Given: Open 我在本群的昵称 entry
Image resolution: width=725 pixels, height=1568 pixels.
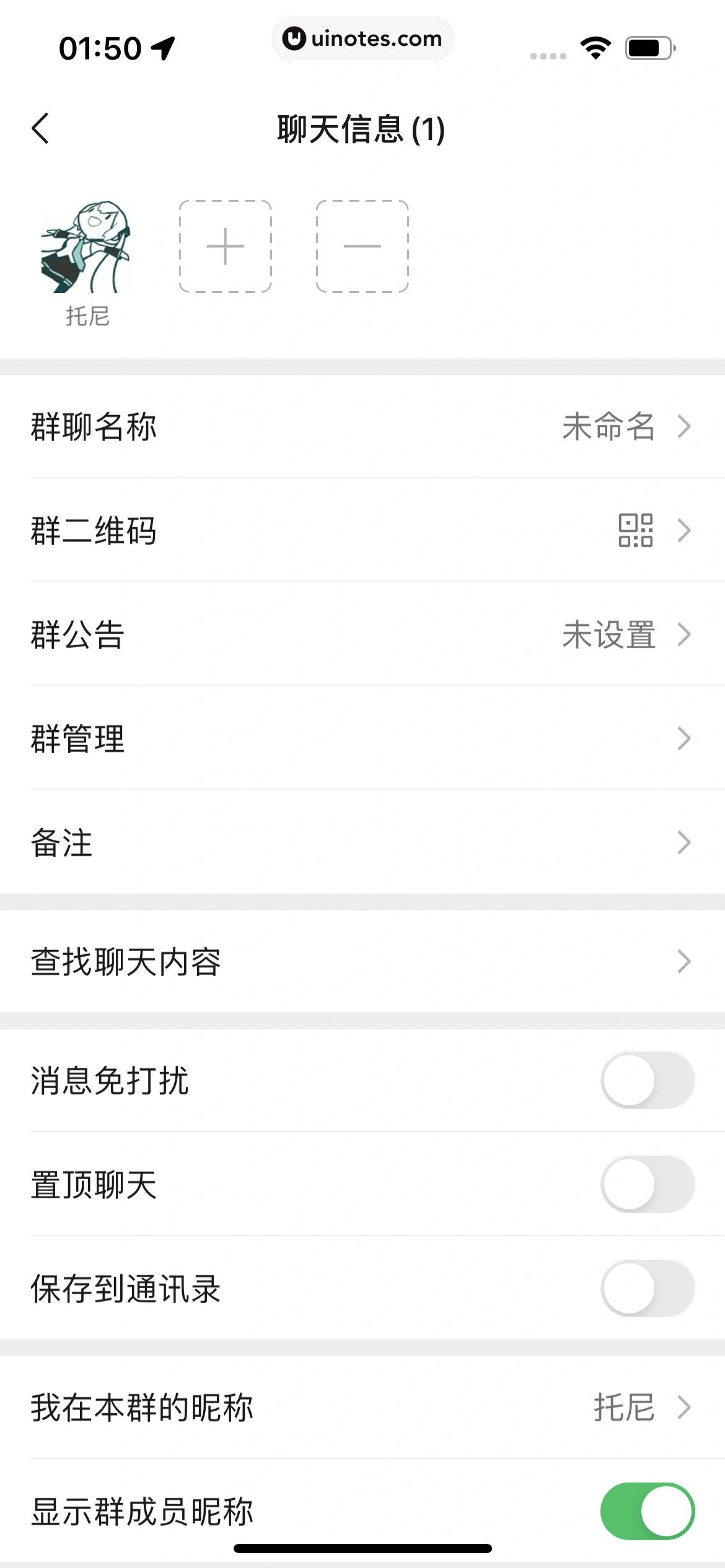Looking at the screenshot, I should coord(362,1407).
